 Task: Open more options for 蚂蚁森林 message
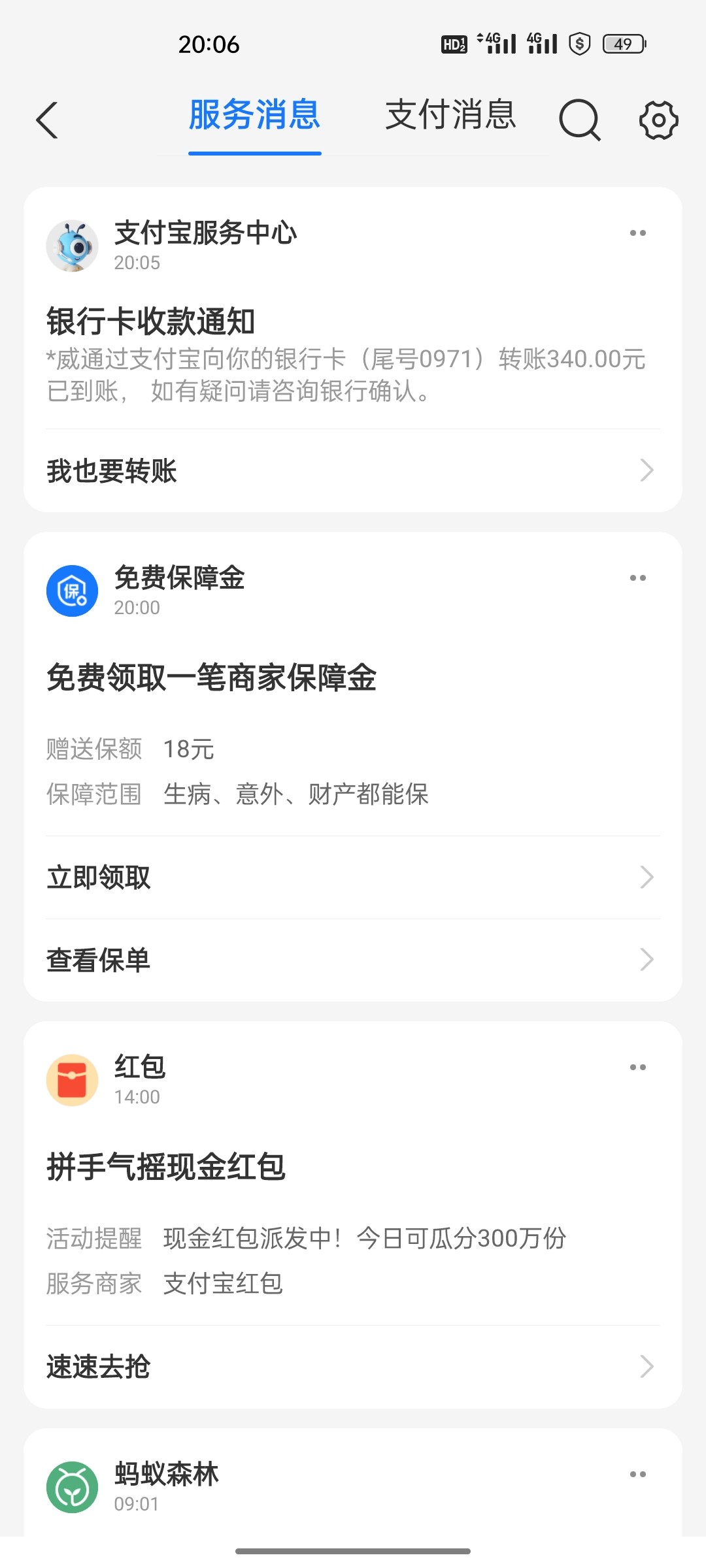(x=637, y=1475)
